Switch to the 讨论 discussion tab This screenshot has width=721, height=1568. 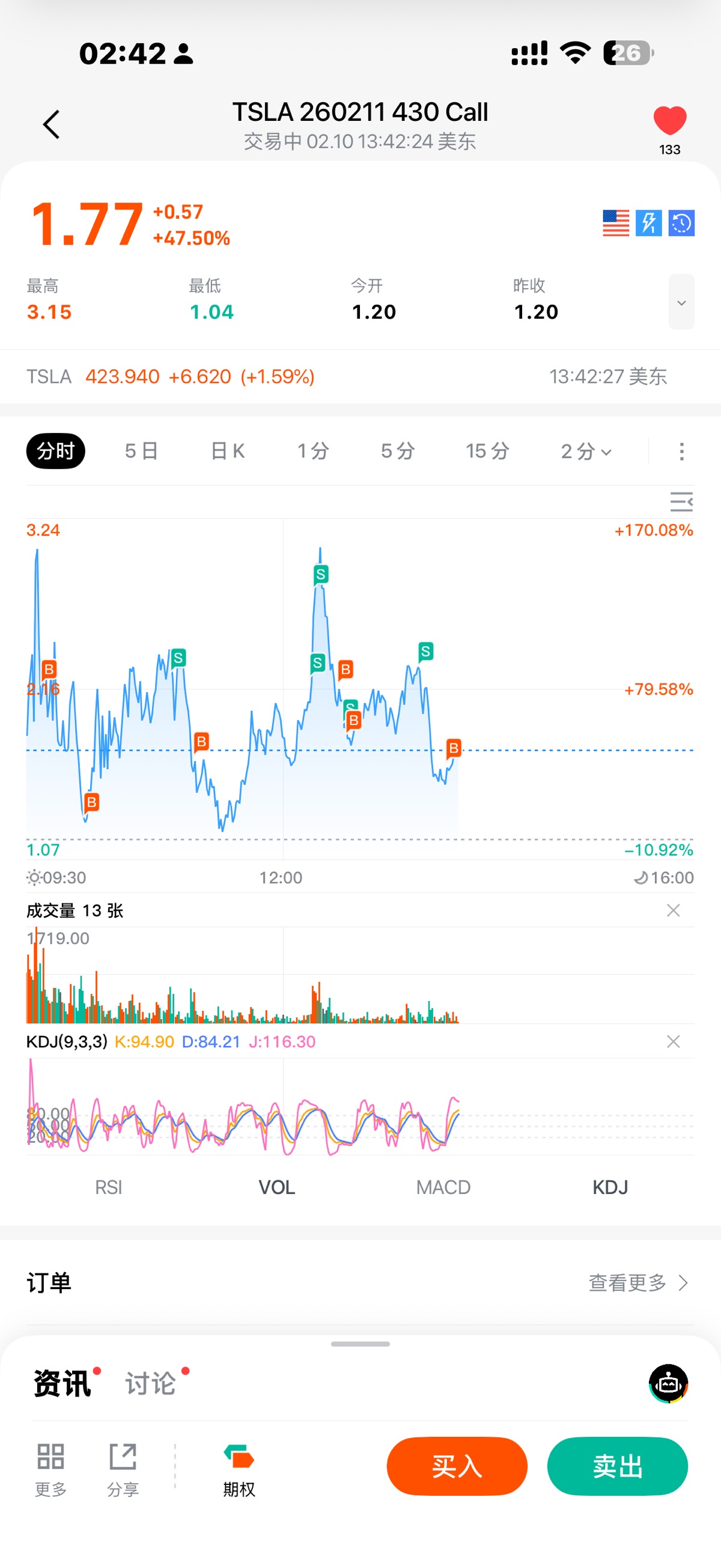coord(150,1383)
